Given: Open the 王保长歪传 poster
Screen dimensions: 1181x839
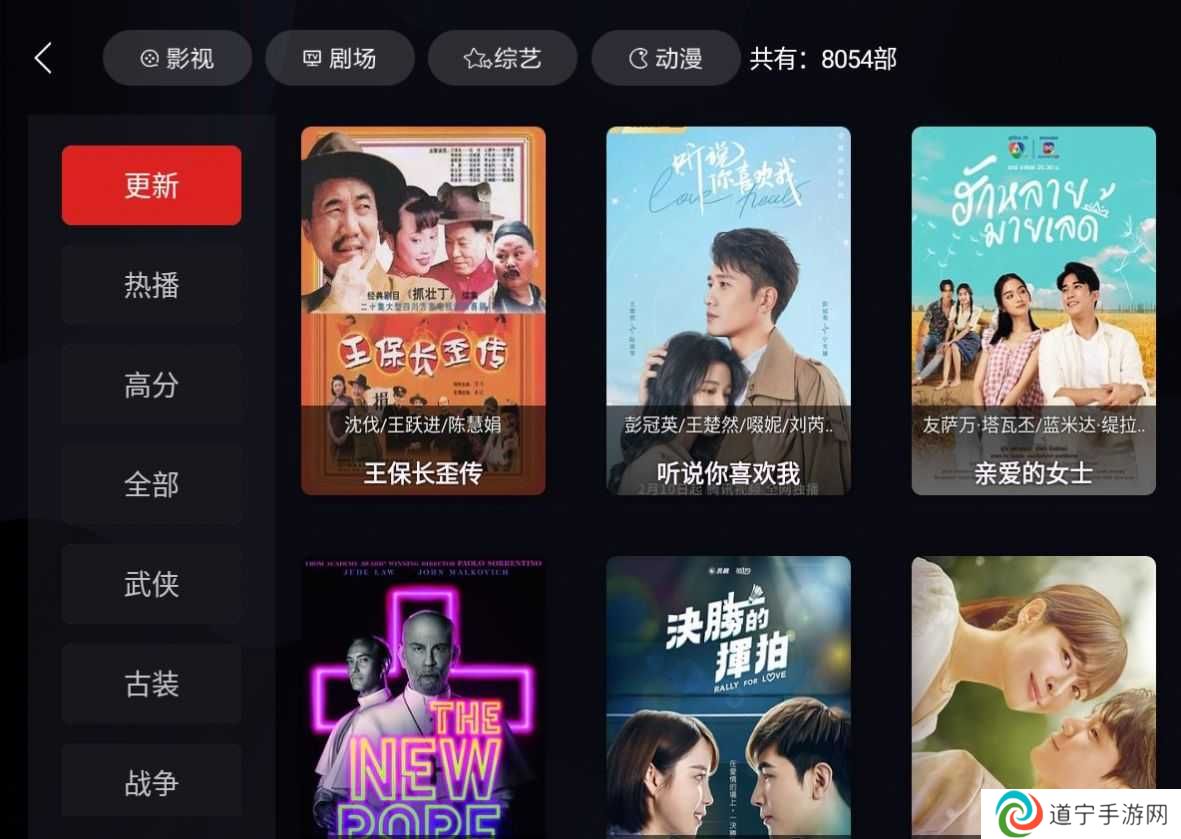Looking at the screenshot, I should (423, 310).
